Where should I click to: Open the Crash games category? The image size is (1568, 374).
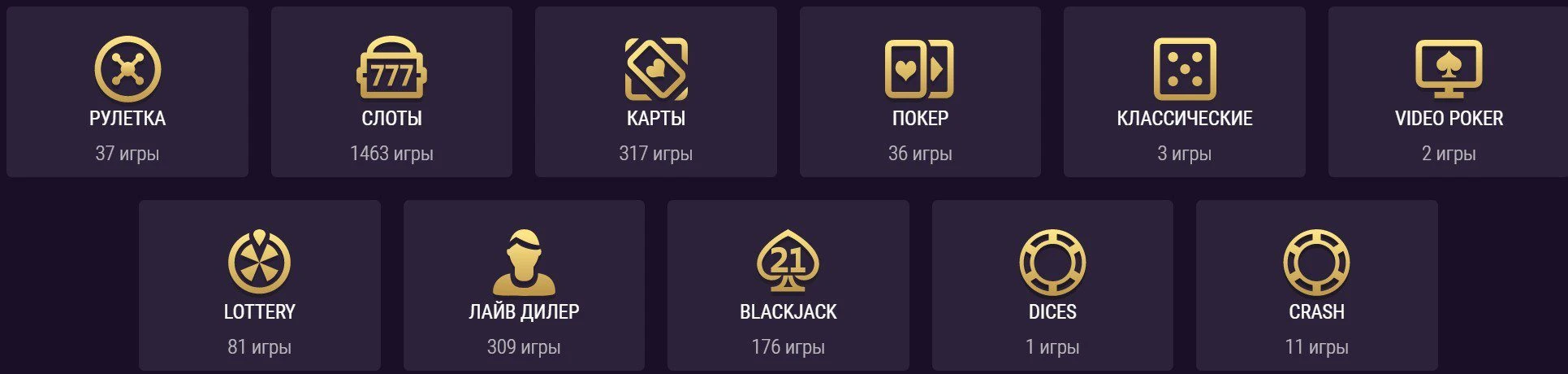[x=1316, y=285]
